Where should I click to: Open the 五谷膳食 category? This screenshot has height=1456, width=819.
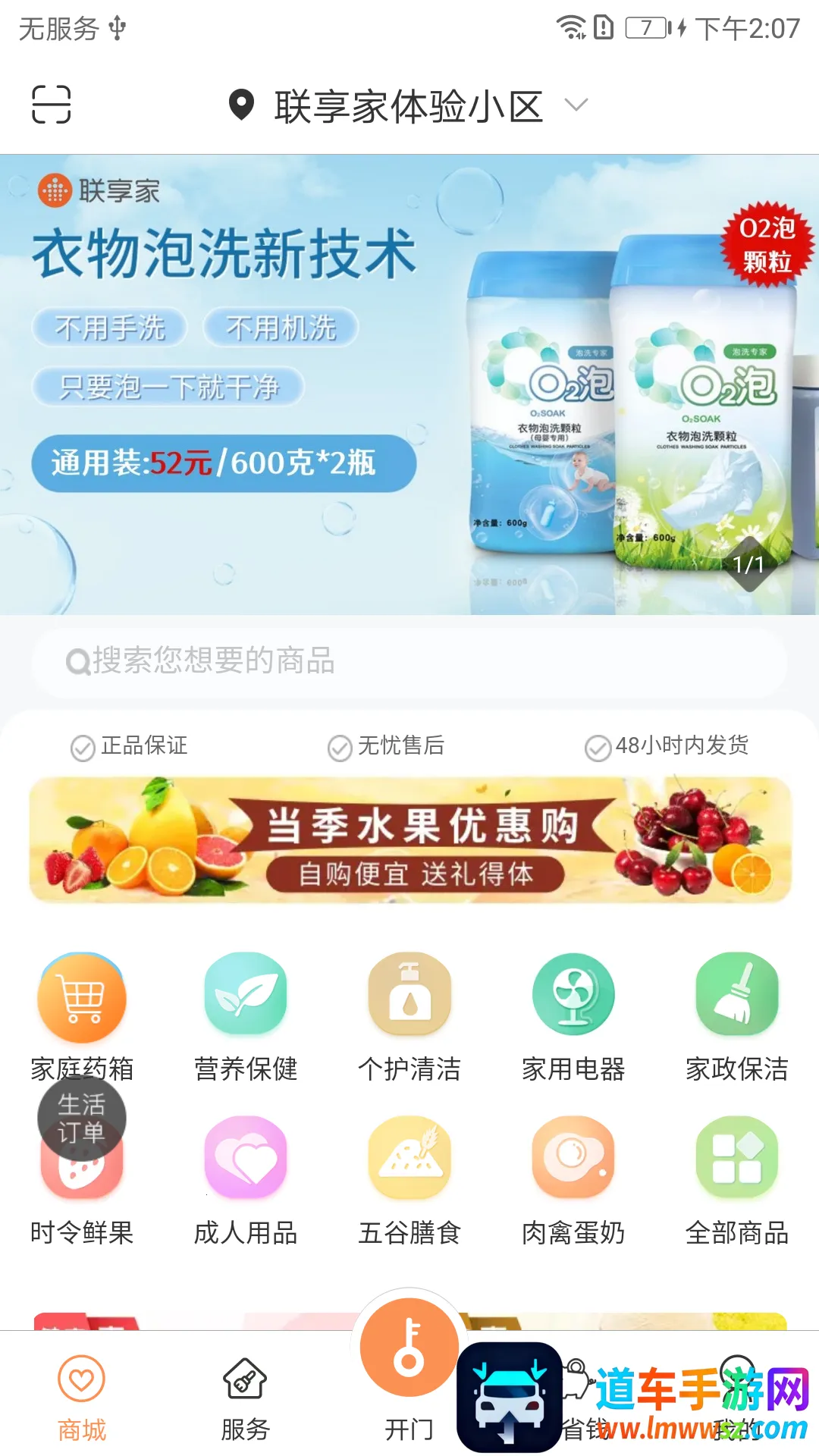409,1180
